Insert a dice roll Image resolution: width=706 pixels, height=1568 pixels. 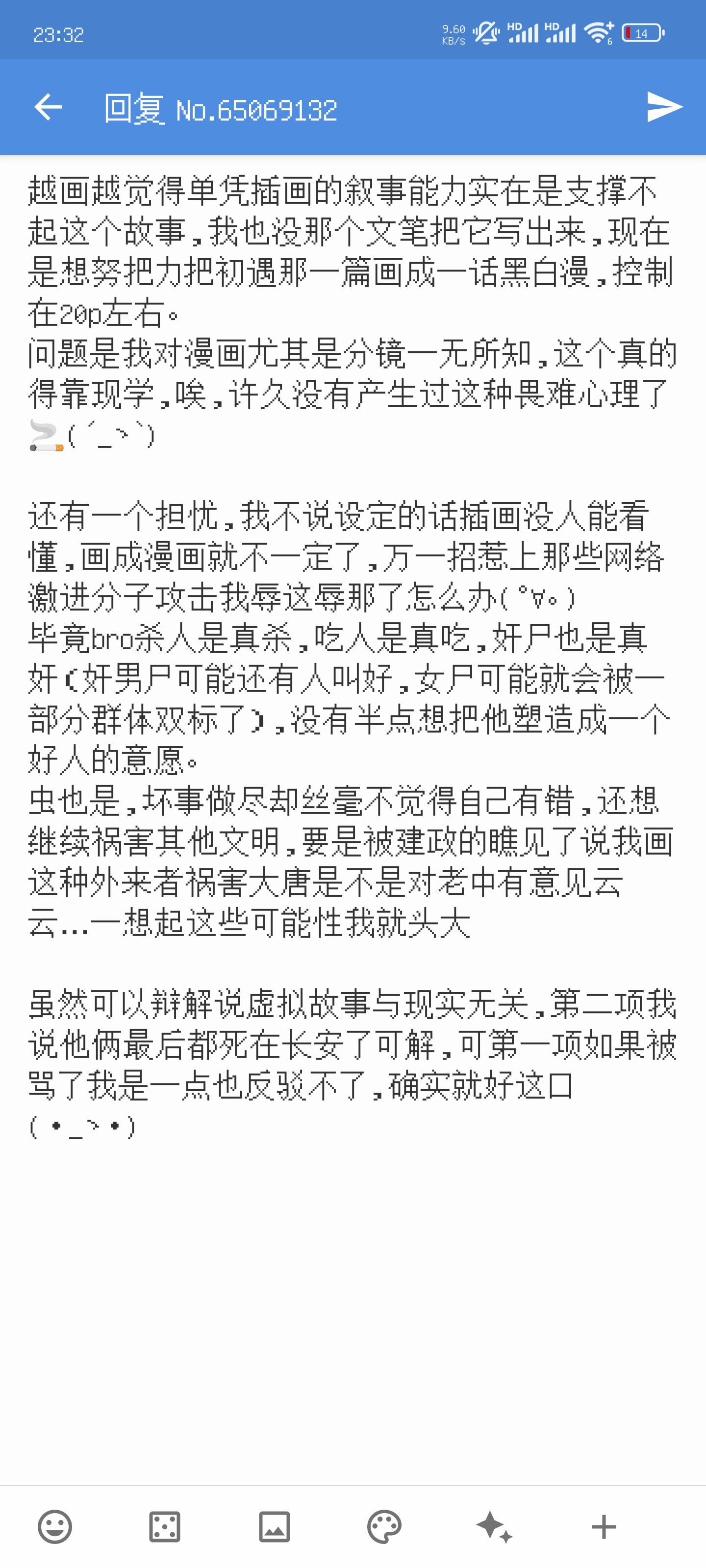[164, 1527]
